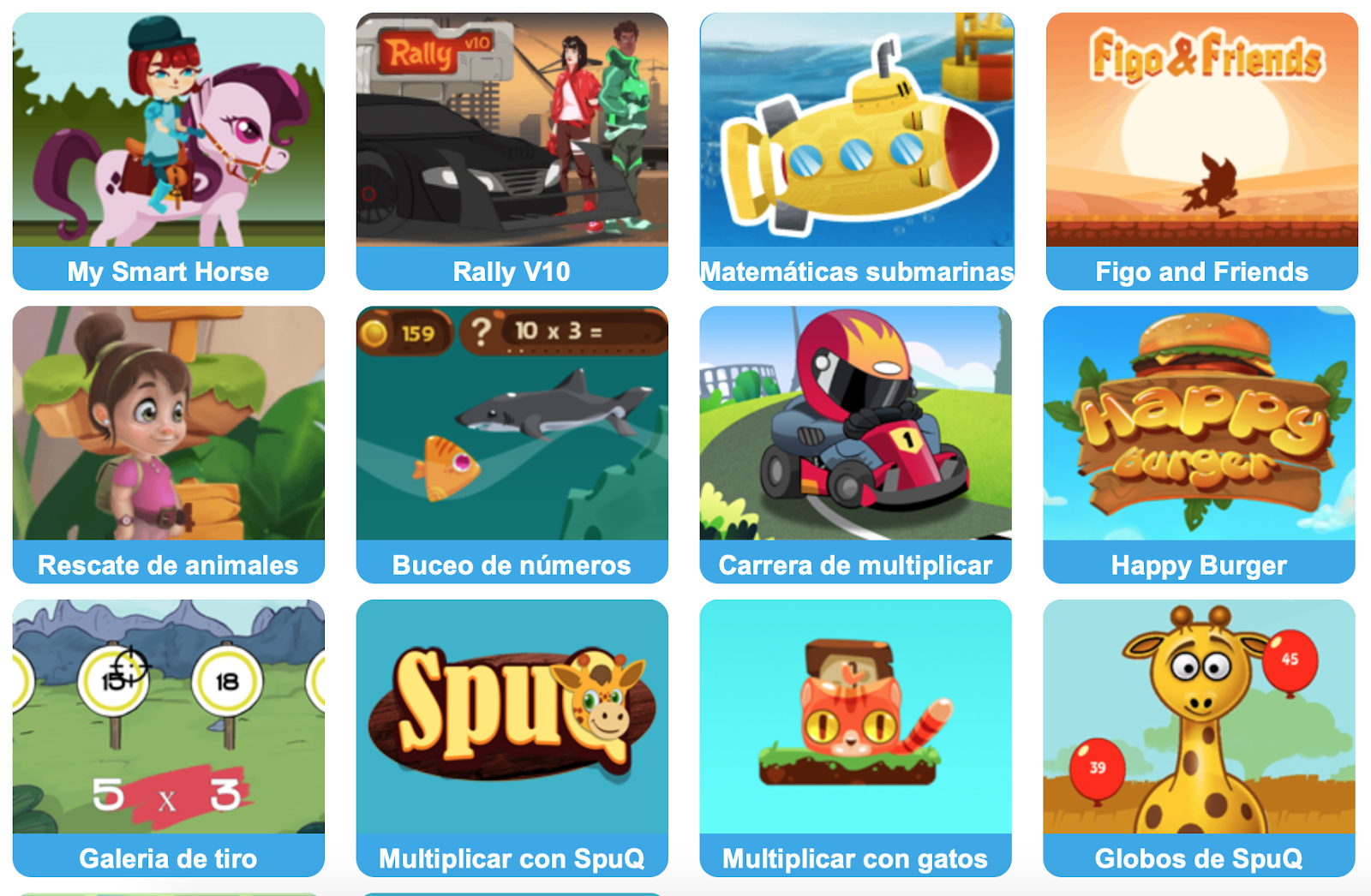This screenshot has width=1371, height=896.
Task: Open Multiplicar con SpuQ
Action: click(x=512, y=737)
